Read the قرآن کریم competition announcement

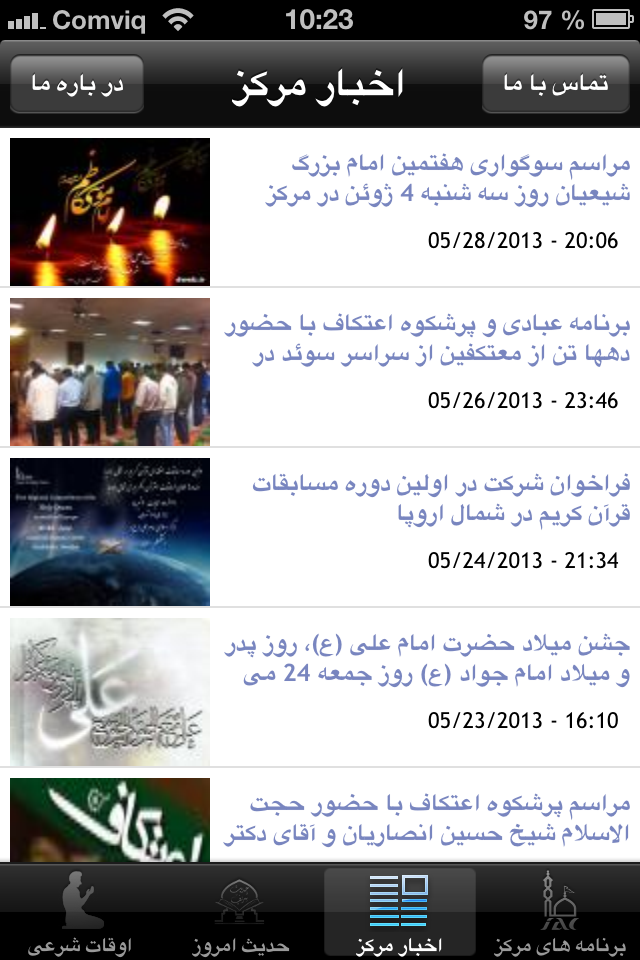[x=320, y=532]
